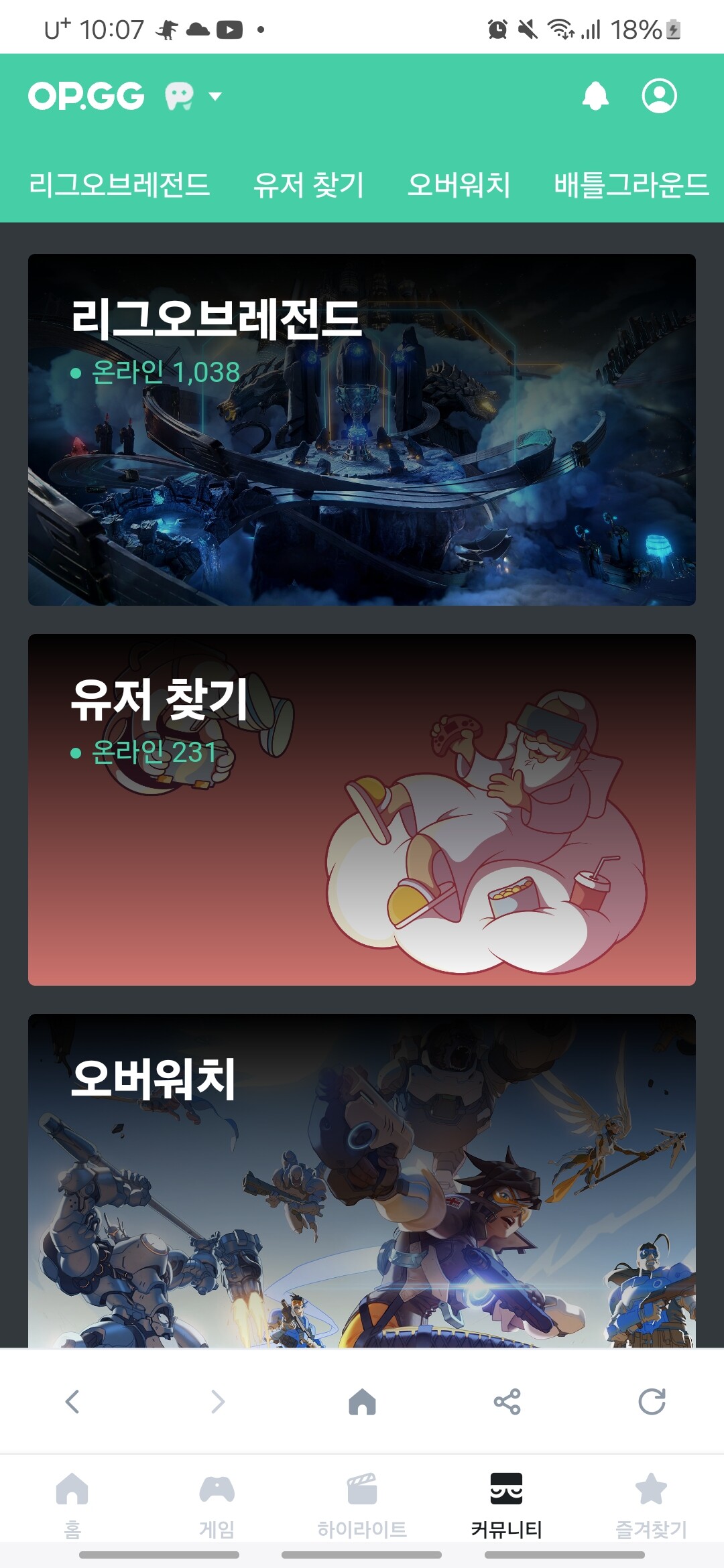
Task: Expand the OP.GG service dropdown arrow
Action: point(215,96)
